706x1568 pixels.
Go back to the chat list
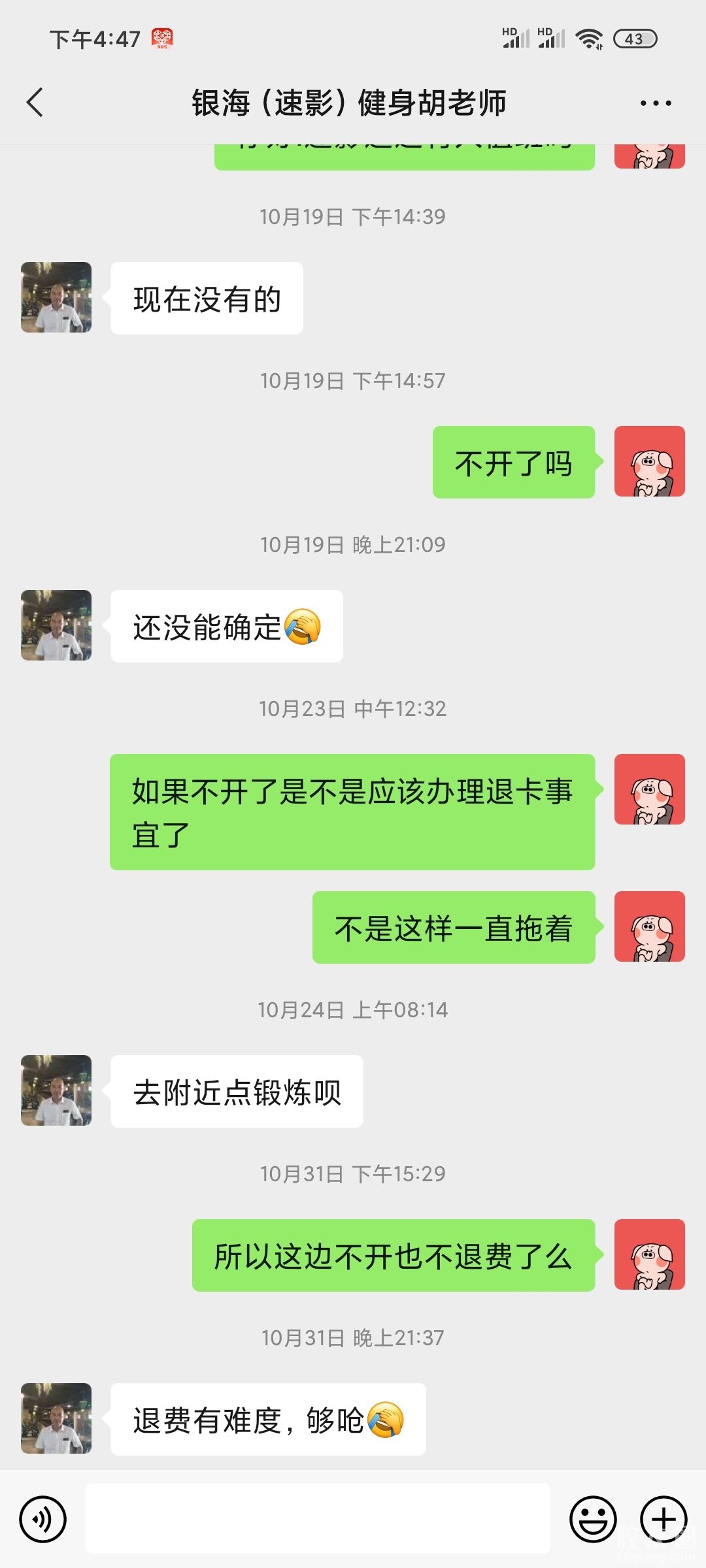click(x=35, y=103)
